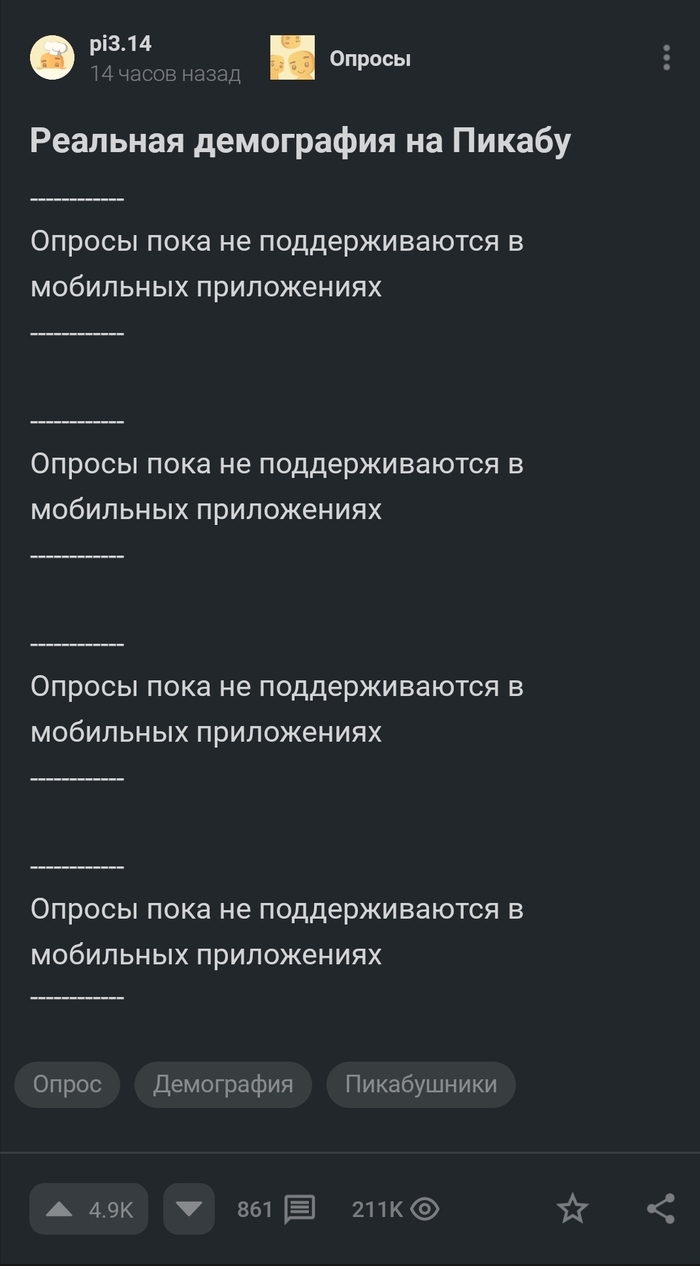Save post with the star icon
This screenshot has width=700, height=1266.
coord(572,1209)
